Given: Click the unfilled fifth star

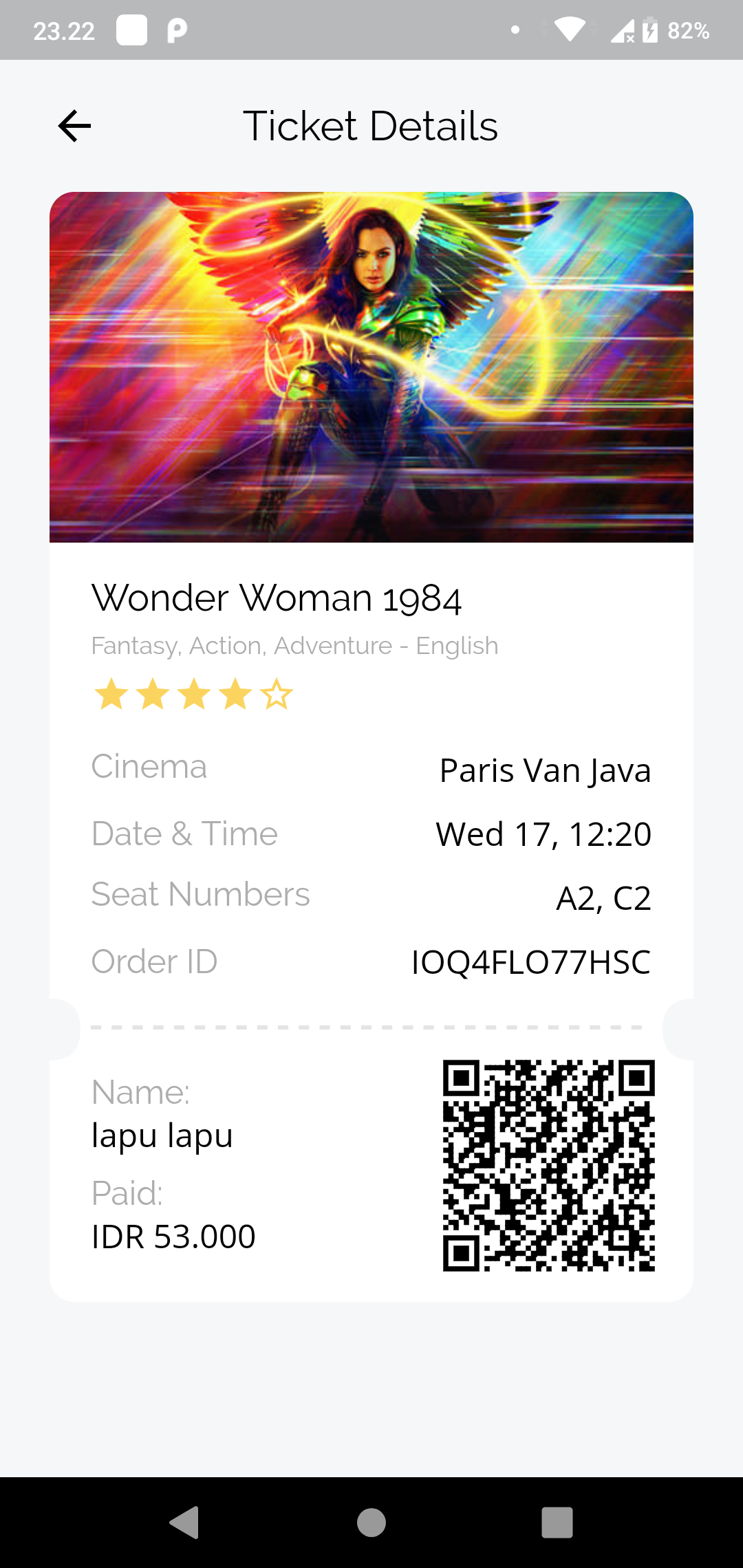Looking at the screenshot, I should coord(275,695).
